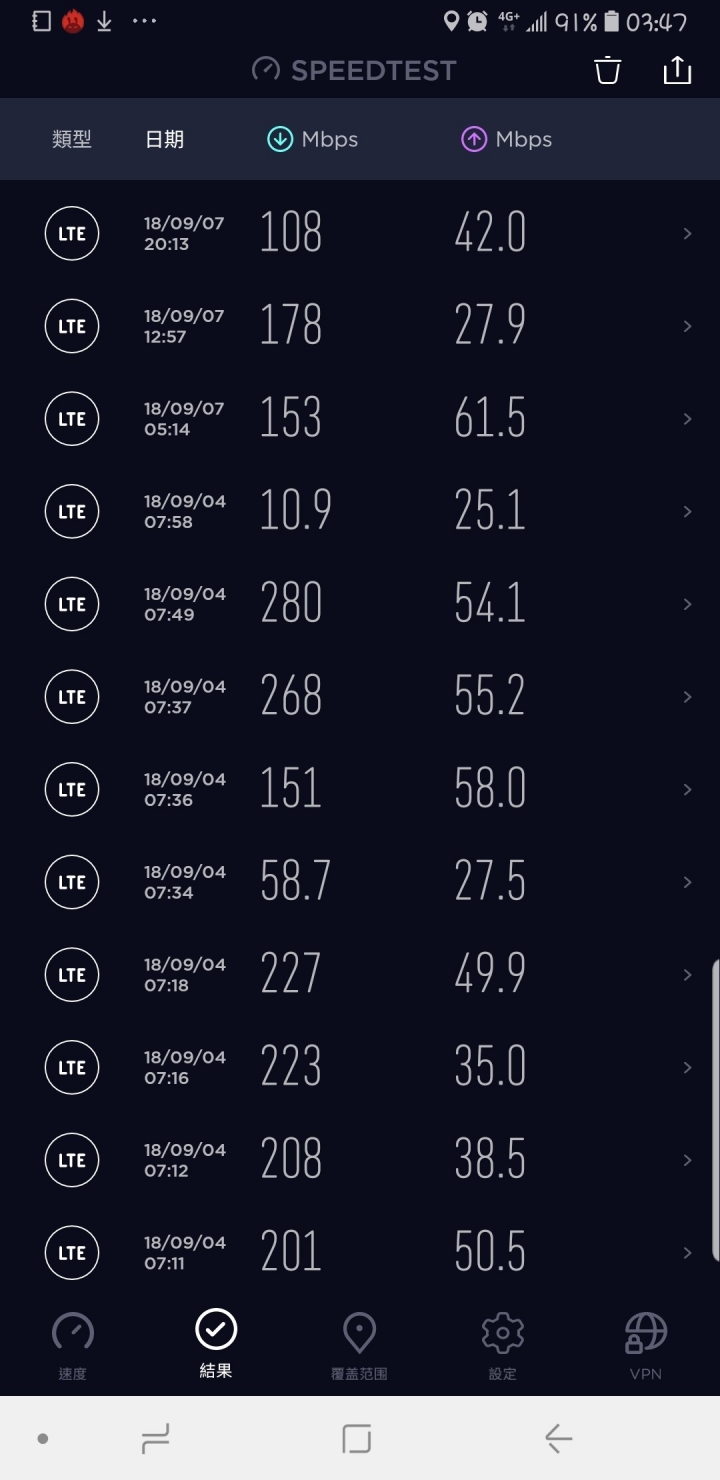Image resolution: width=720 pixels, height=1480 pixels.
Task: View the 280 Mbps result from 07:49
Action: 360,604
